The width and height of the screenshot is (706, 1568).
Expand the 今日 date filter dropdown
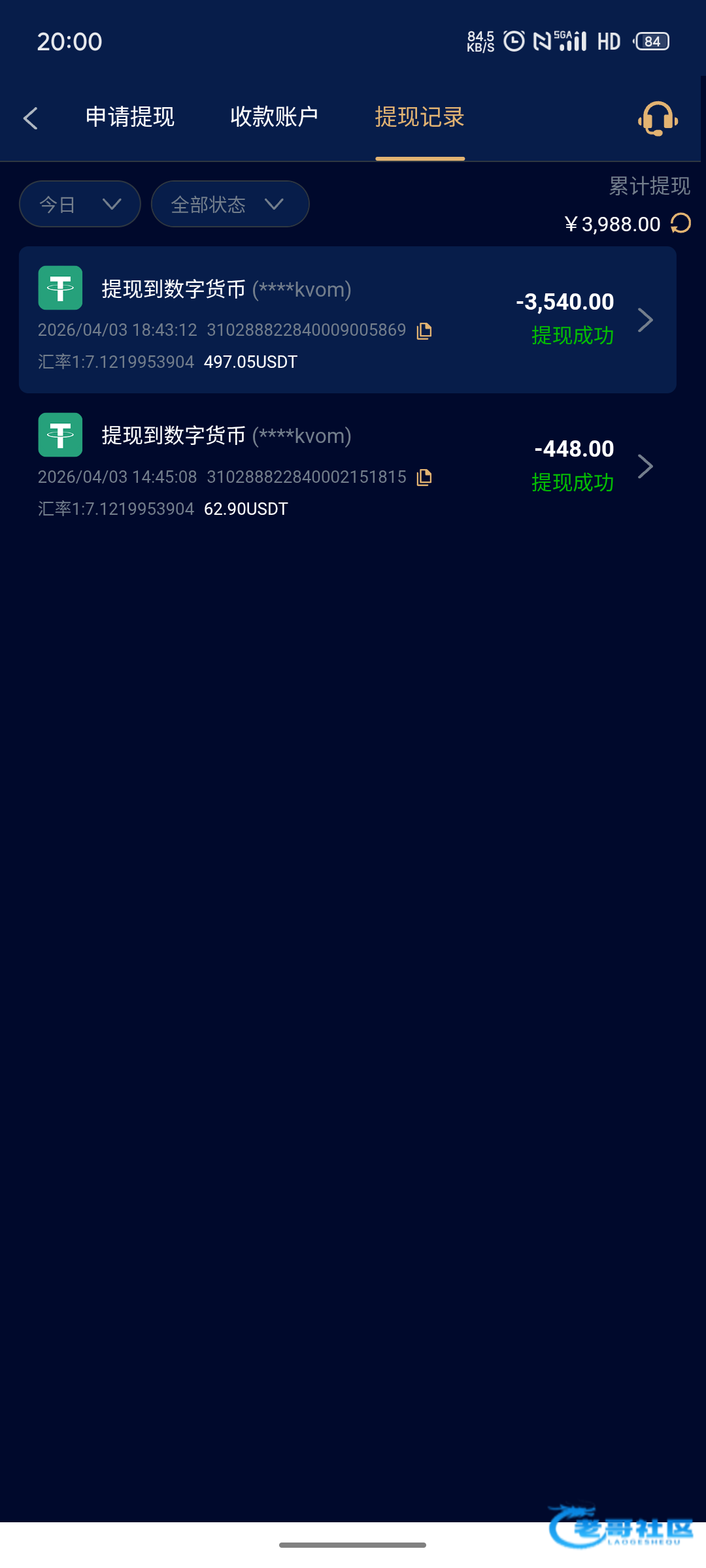tap(80, 204)
